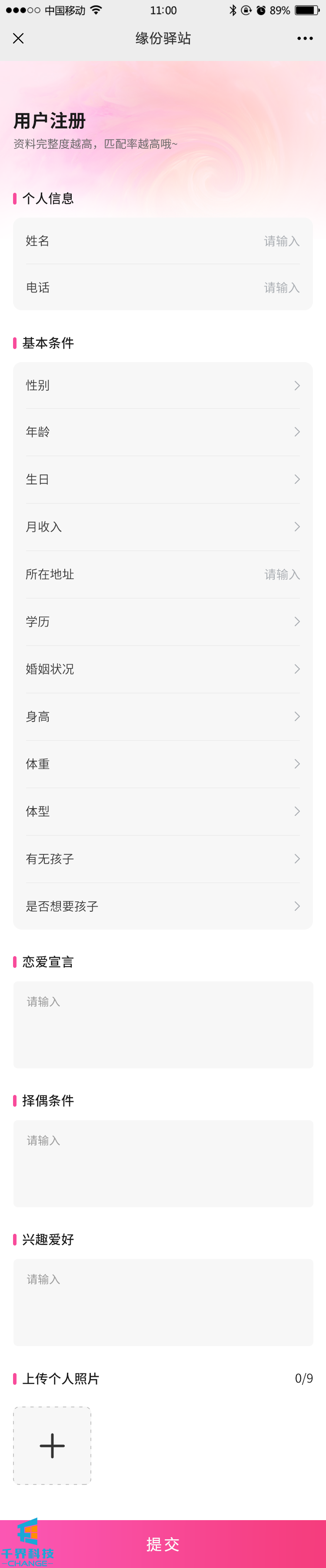The image size is (326, 1568).
Task: Select 月收入 option
Action: coord(163,527)
